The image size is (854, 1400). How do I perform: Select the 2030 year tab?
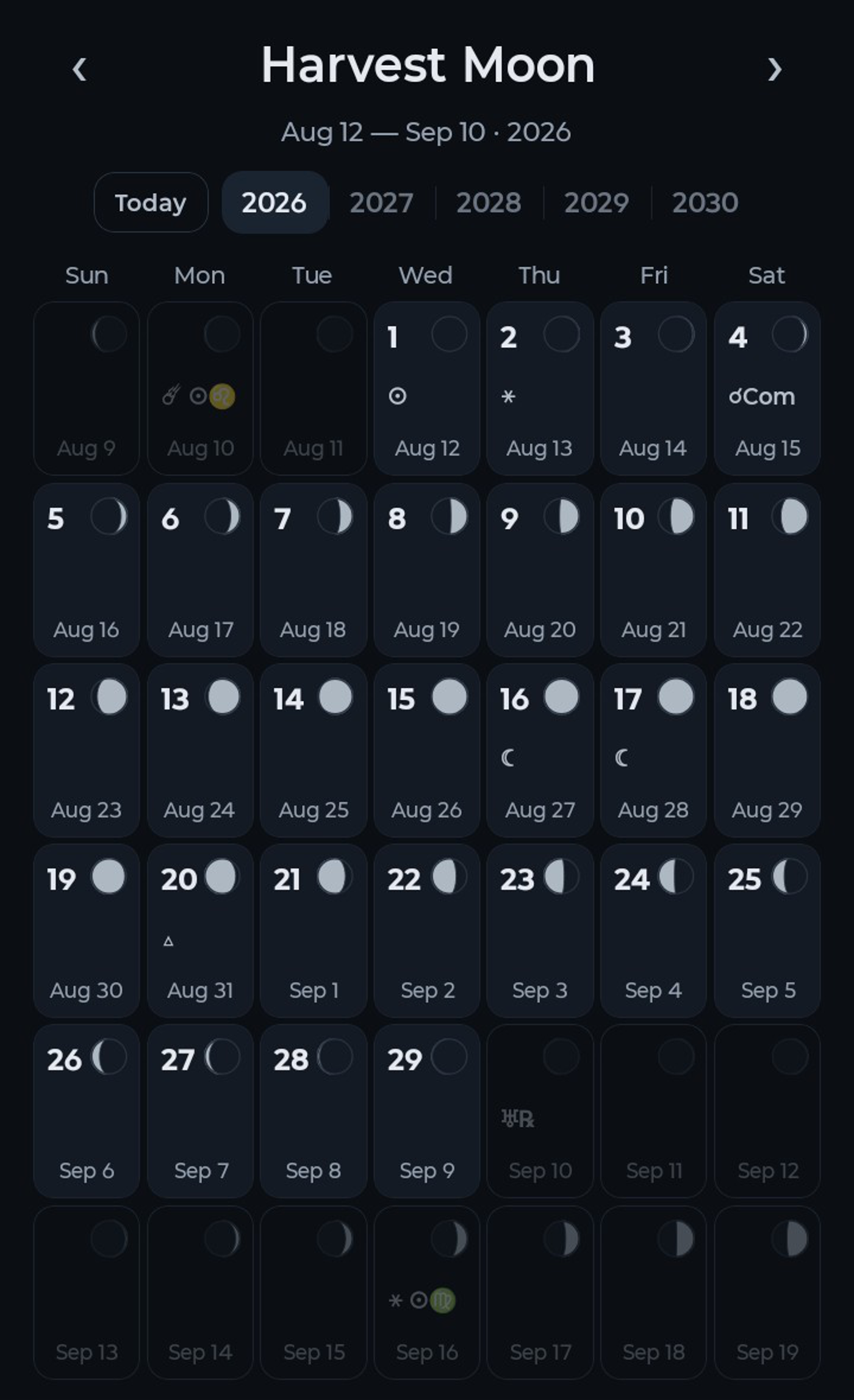coord(705,202)
